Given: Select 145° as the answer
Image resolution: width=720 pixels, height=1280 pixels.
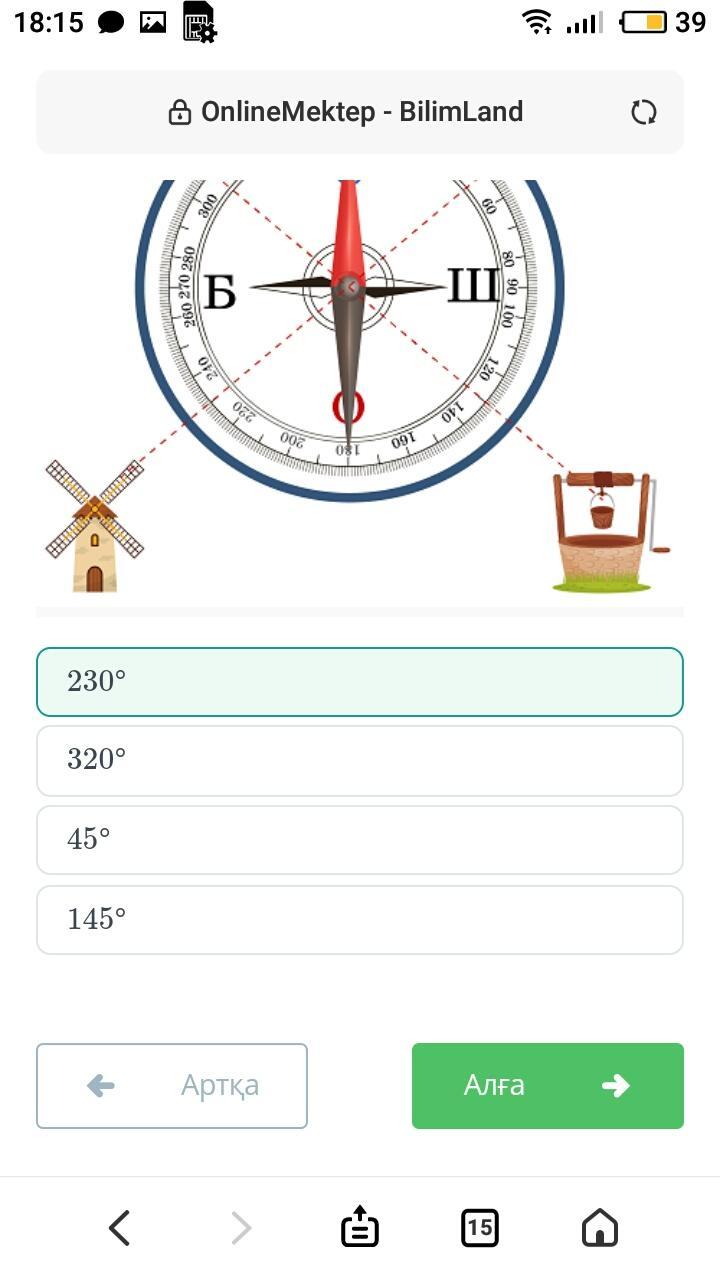Looking at the screenshot, I should 360,920.
